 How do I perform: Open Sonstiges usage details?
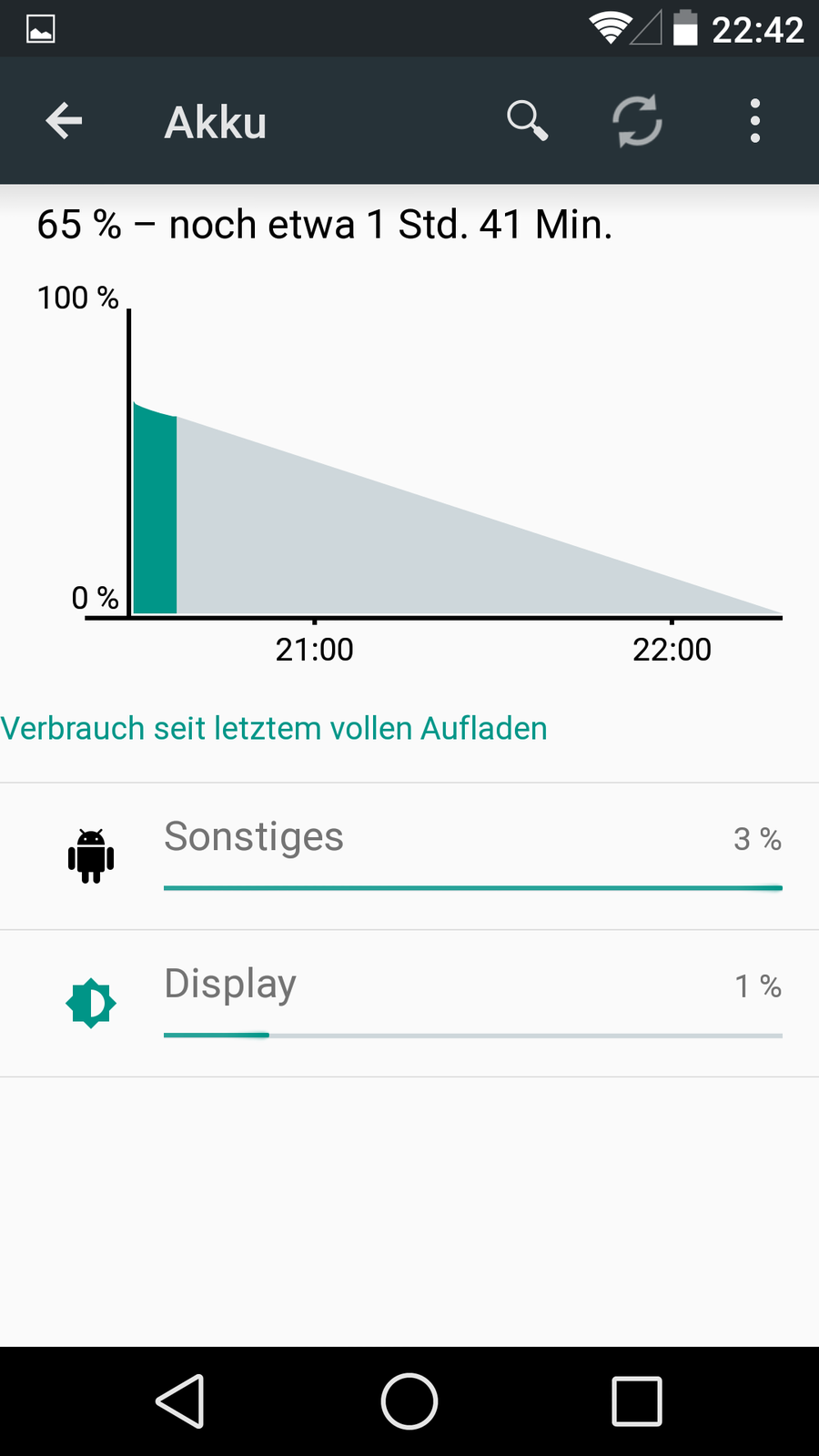point(409,856)
